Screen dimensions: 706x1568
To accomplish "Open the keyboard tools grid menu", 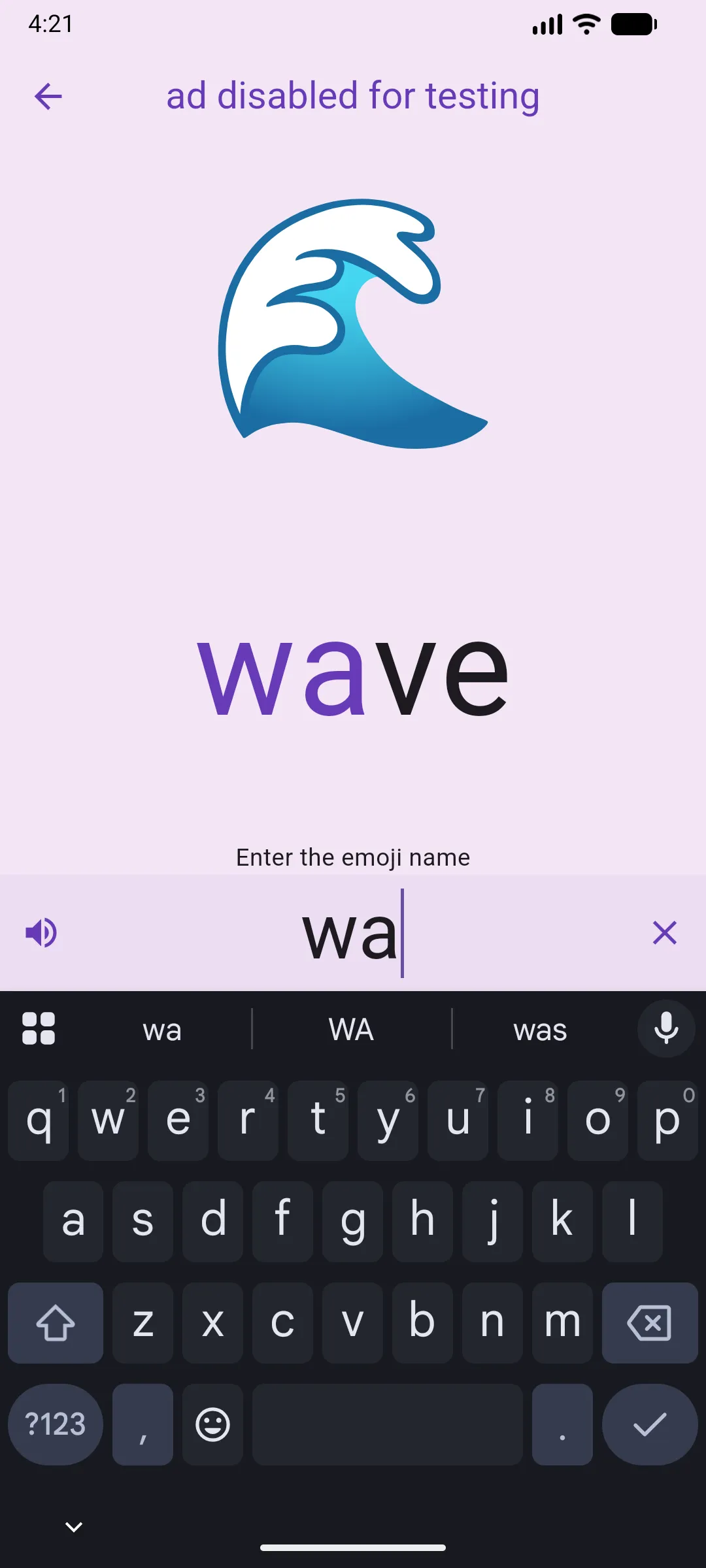I will pyautogui.click(x=39, y=1029).
